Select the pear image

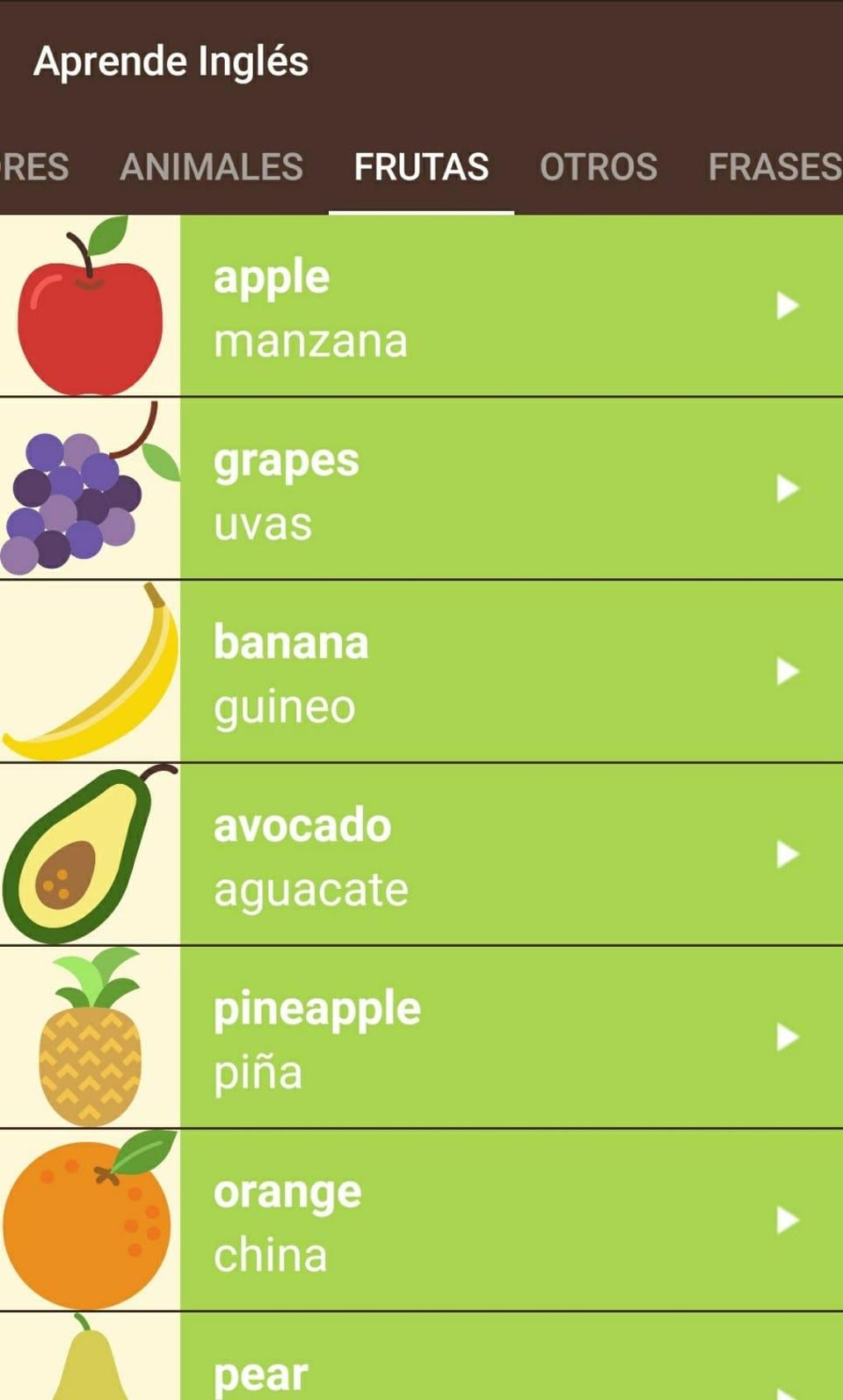click(91, 1364)
